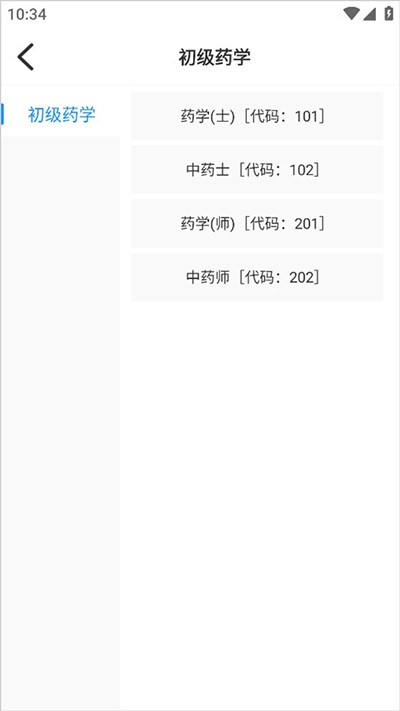Select the 初级药学 category in the sidebar
The width and height of the screenshot is (400, 711).
[x=61, y=114]
